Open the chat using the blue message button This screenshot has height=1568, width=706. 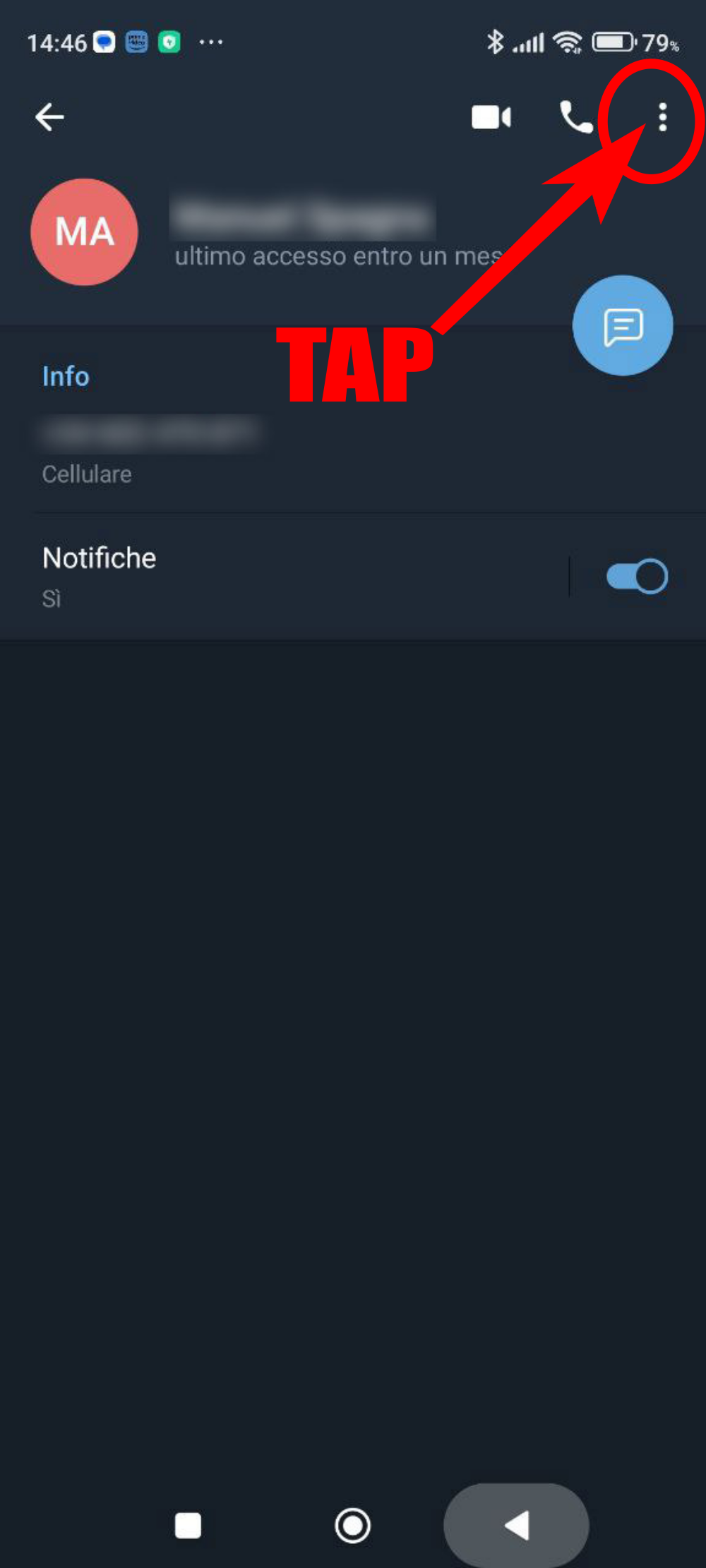pos(623,325)
